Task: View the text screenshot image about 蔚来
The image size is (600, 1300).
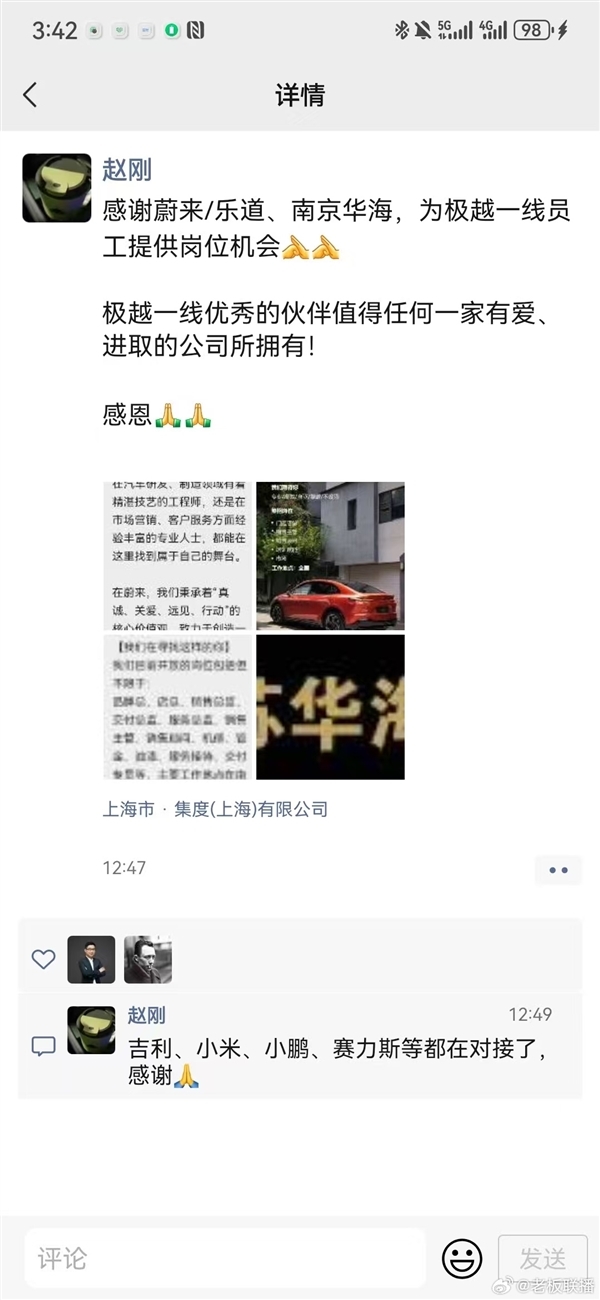Action: [x=177, y=555]
